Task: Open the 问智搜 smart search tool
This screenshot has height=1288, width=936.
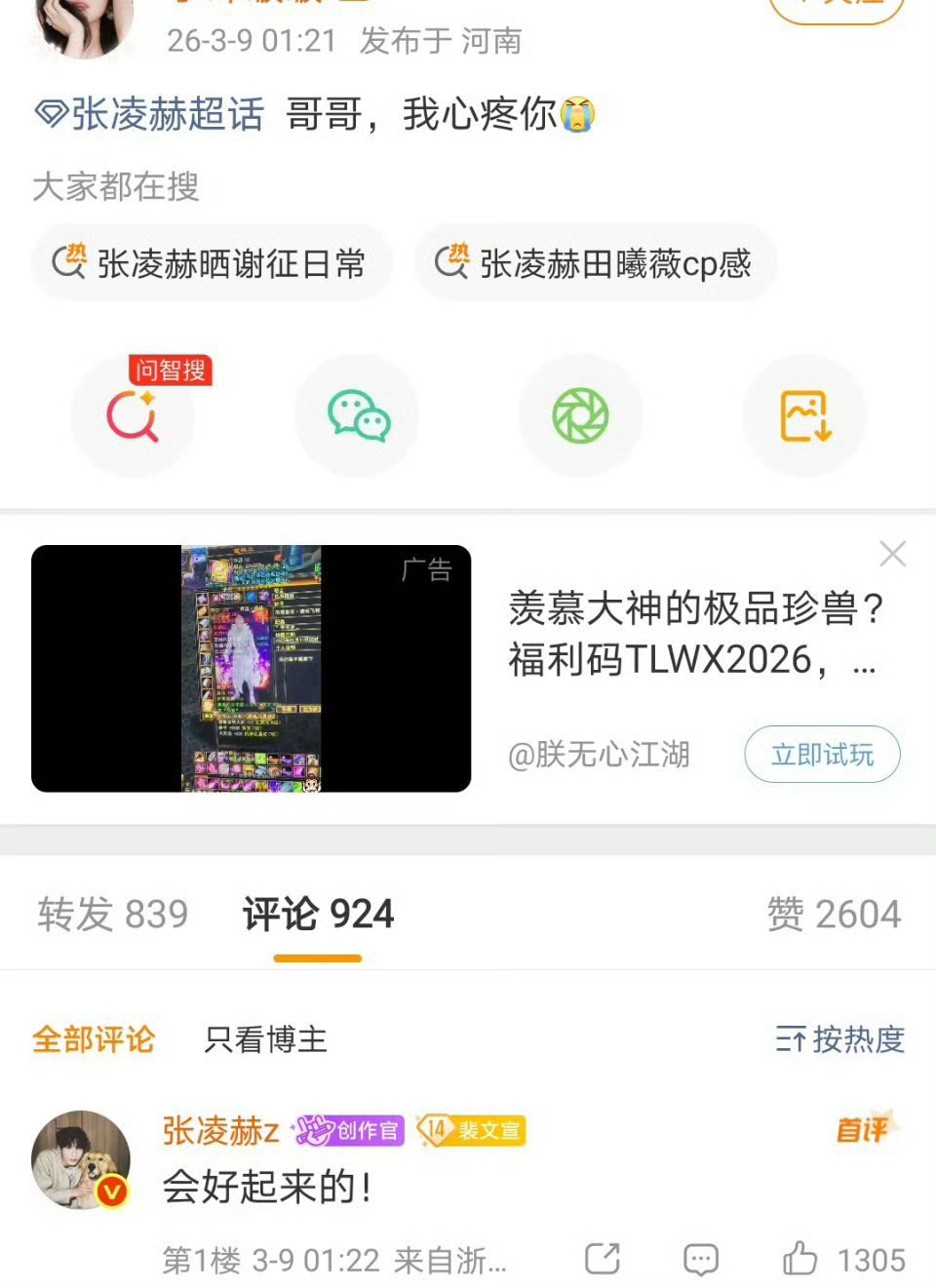Action: [134, 415]
